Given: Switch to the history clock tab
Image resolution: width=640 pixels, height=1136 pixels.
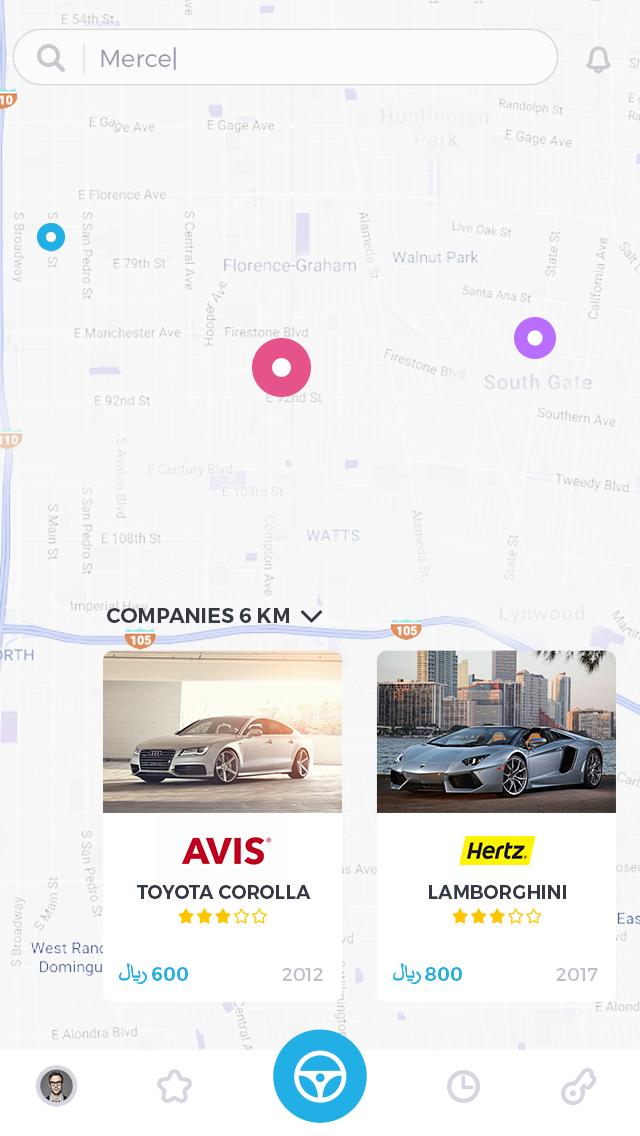Looking at the screenshot, I should click(x=463, y=1086).
